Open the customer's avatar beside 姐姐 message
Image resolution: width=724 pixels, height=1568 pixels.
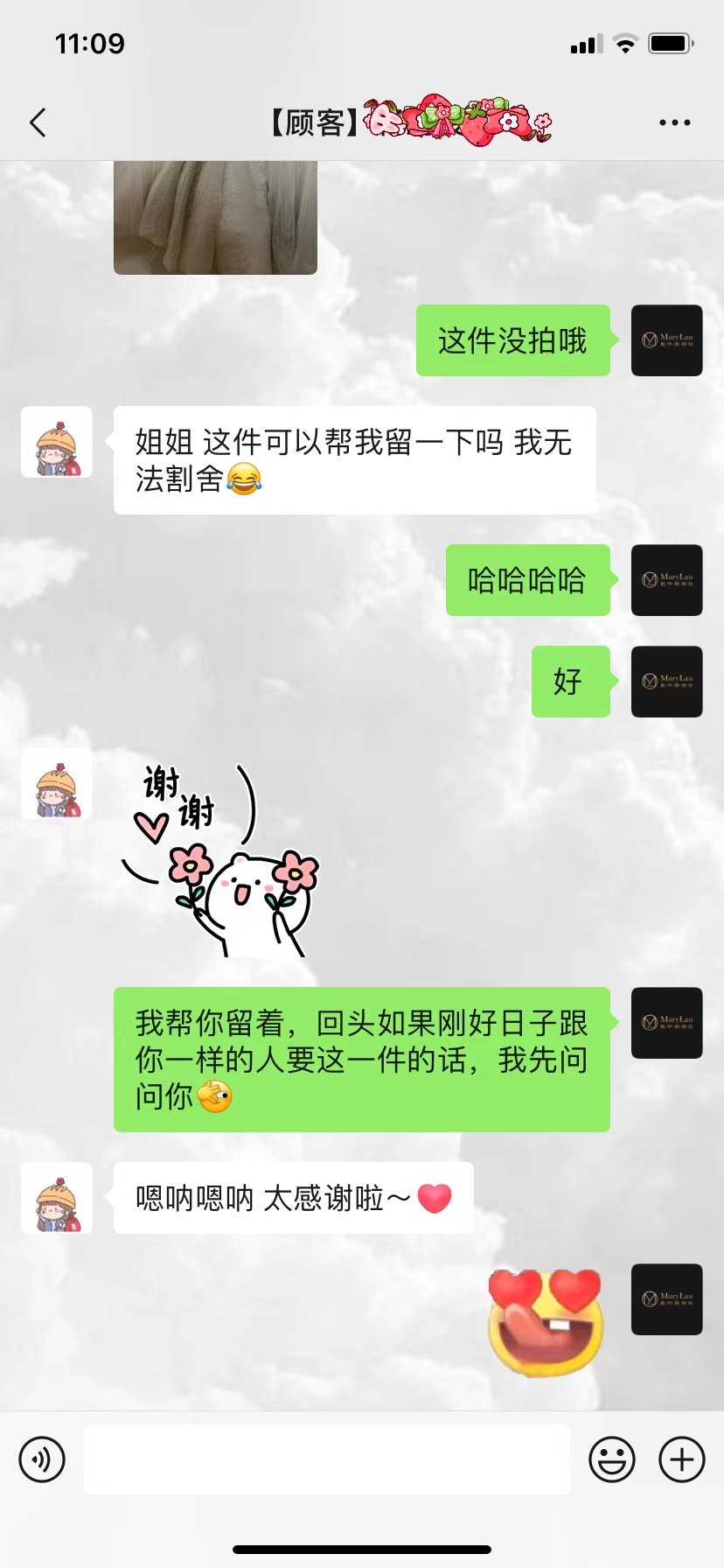coord(57,442)
